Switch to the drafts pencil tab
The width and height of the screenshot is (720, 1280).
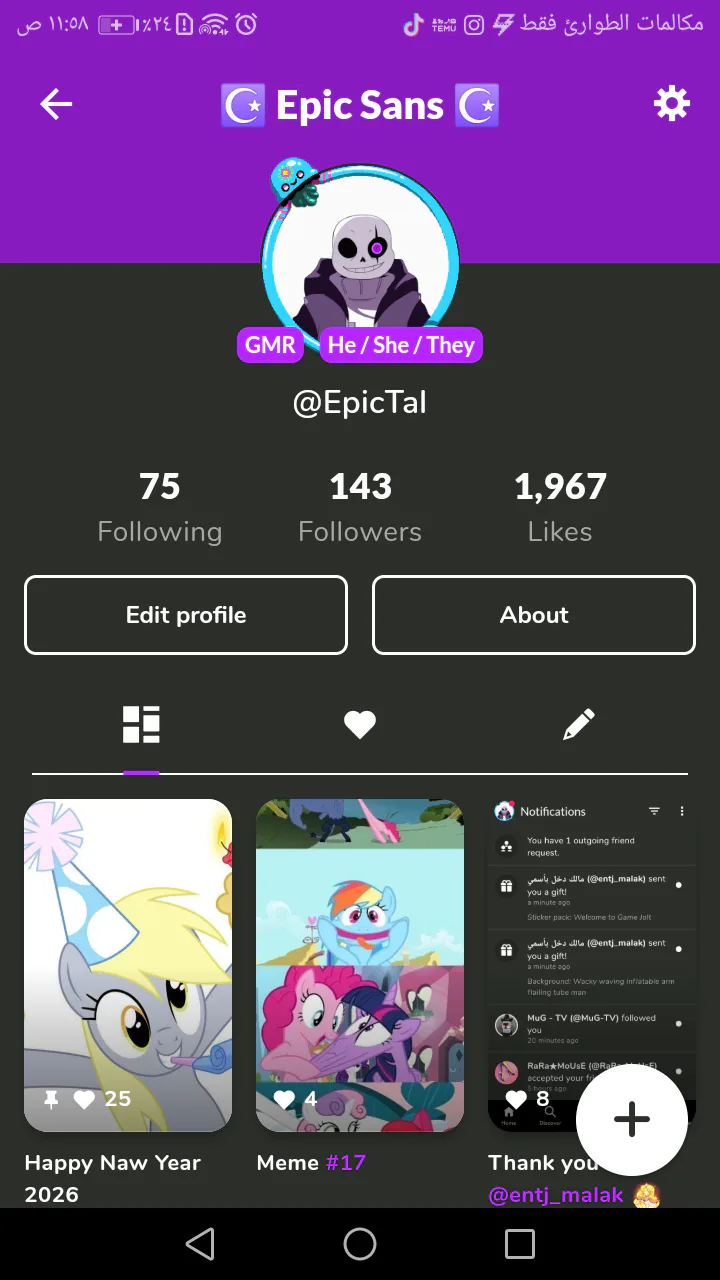[x=578, y=725]
